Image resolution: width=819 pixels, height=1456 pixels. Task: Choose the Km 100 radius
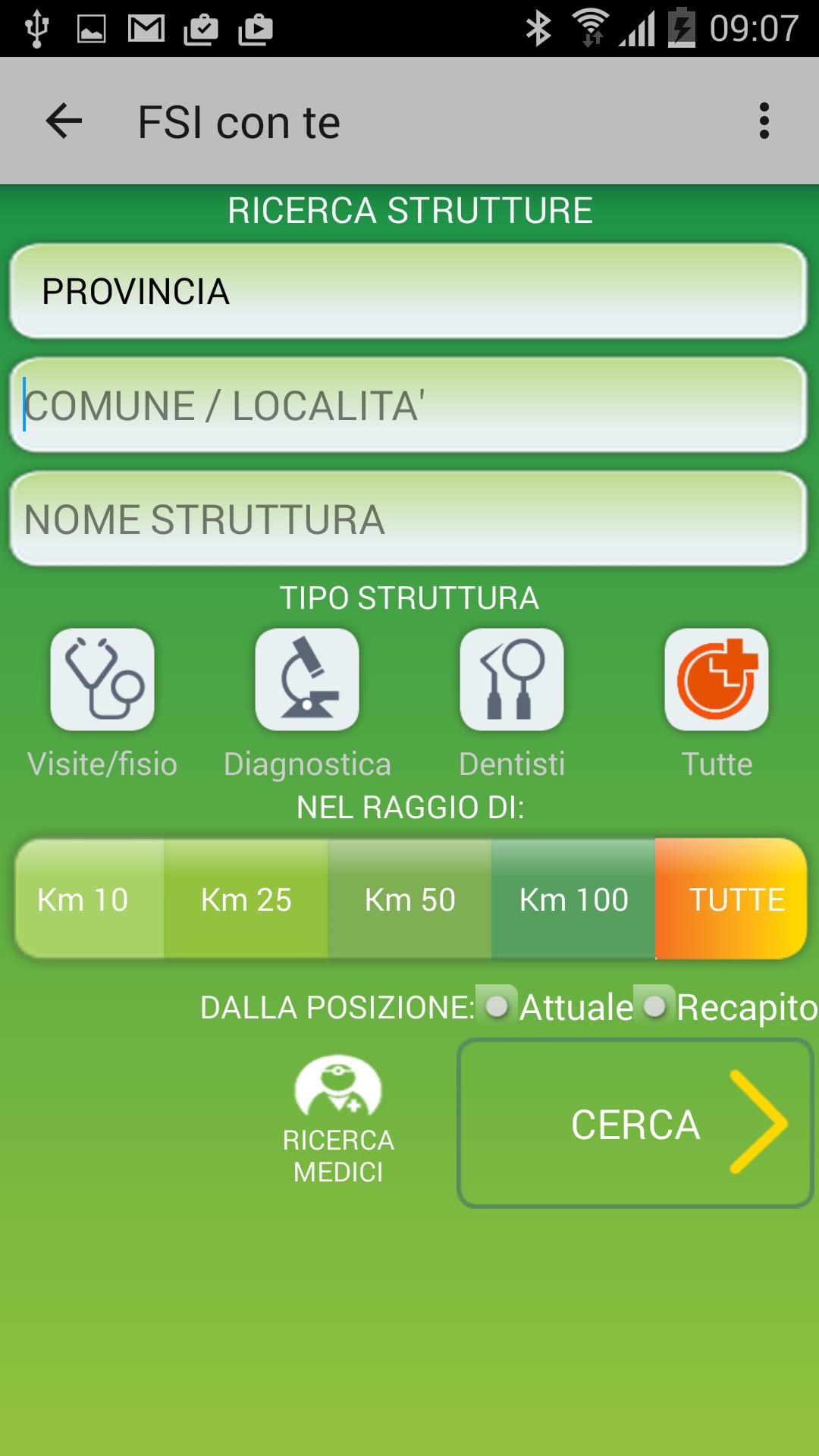point(573,899)
